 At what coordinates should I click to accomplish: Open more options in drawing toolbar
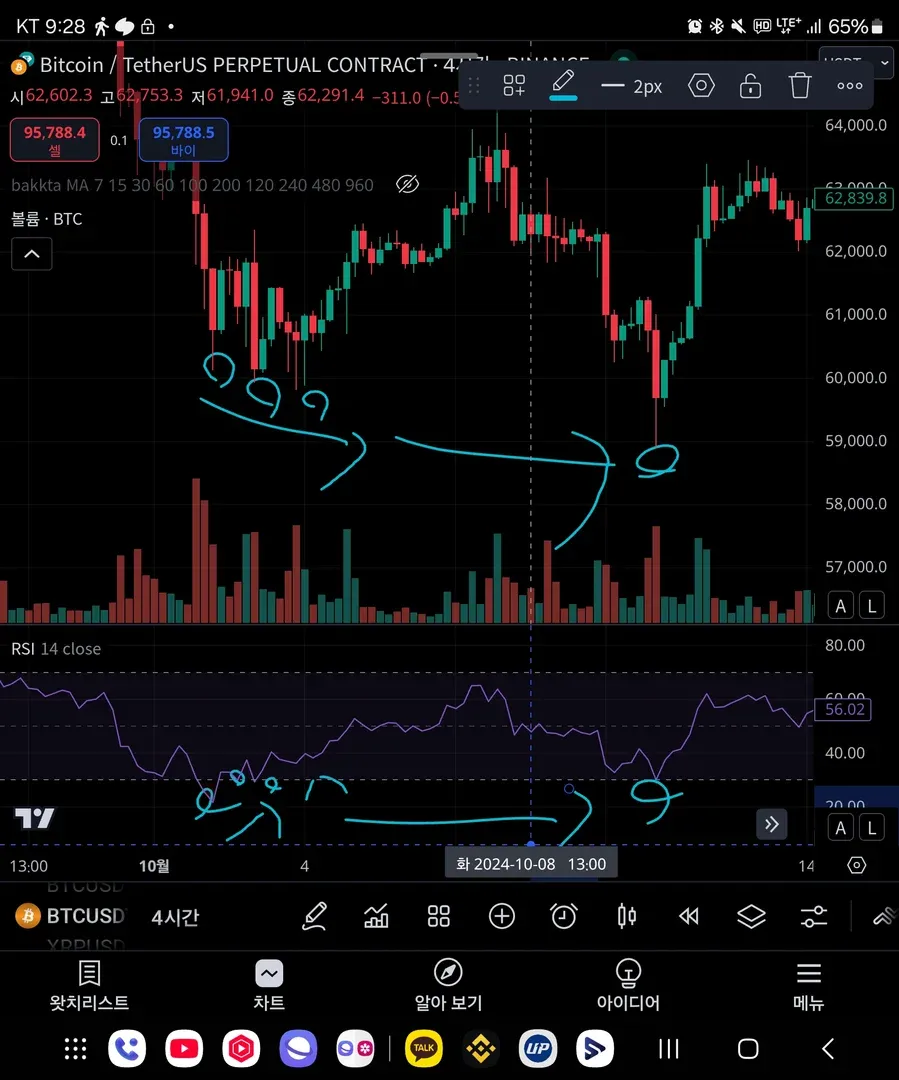click(x=850, y=86)
